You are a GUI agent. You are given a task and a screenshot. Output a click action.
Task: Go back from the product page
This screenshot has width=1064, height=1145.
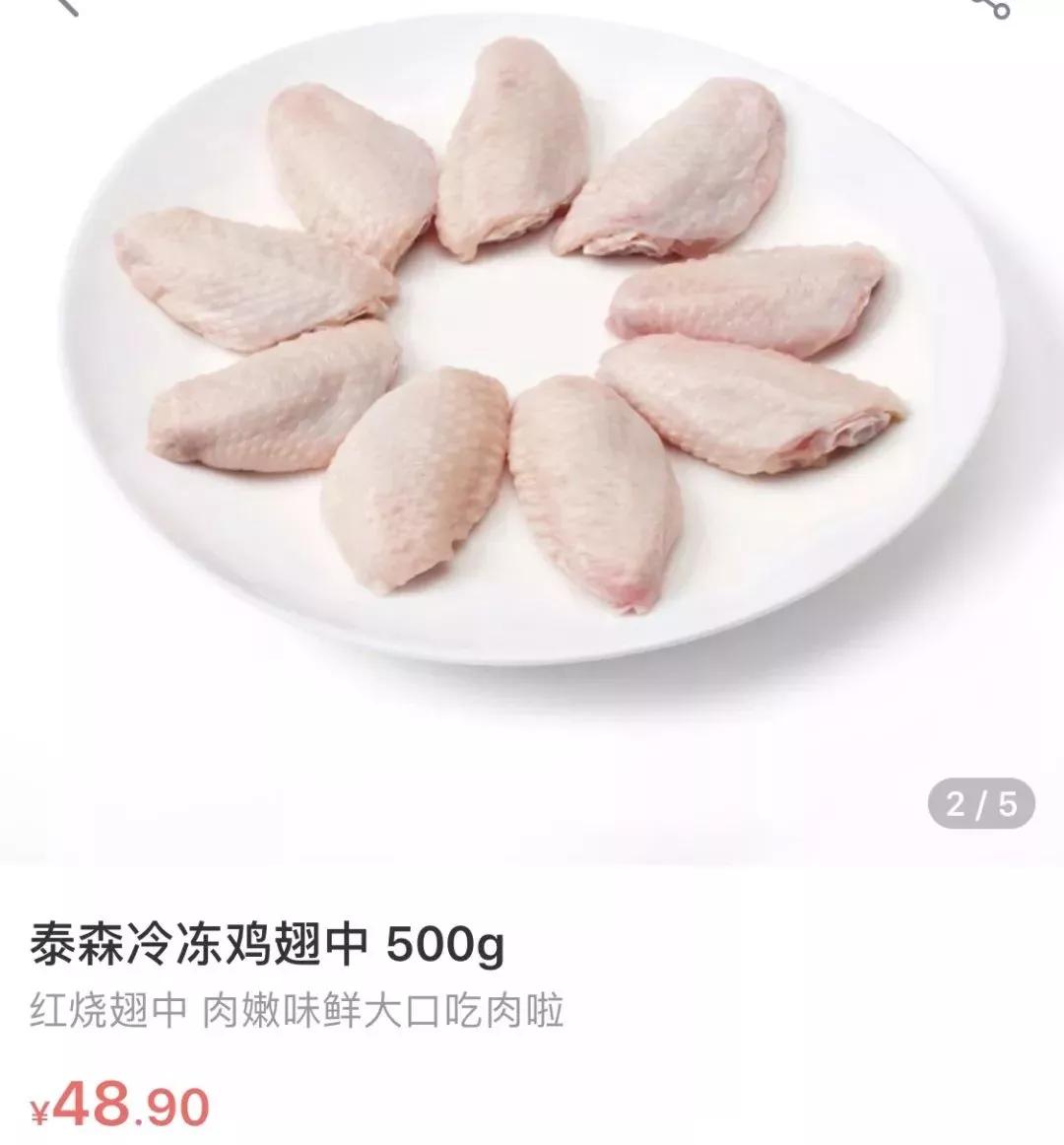[x=66, y=5]
